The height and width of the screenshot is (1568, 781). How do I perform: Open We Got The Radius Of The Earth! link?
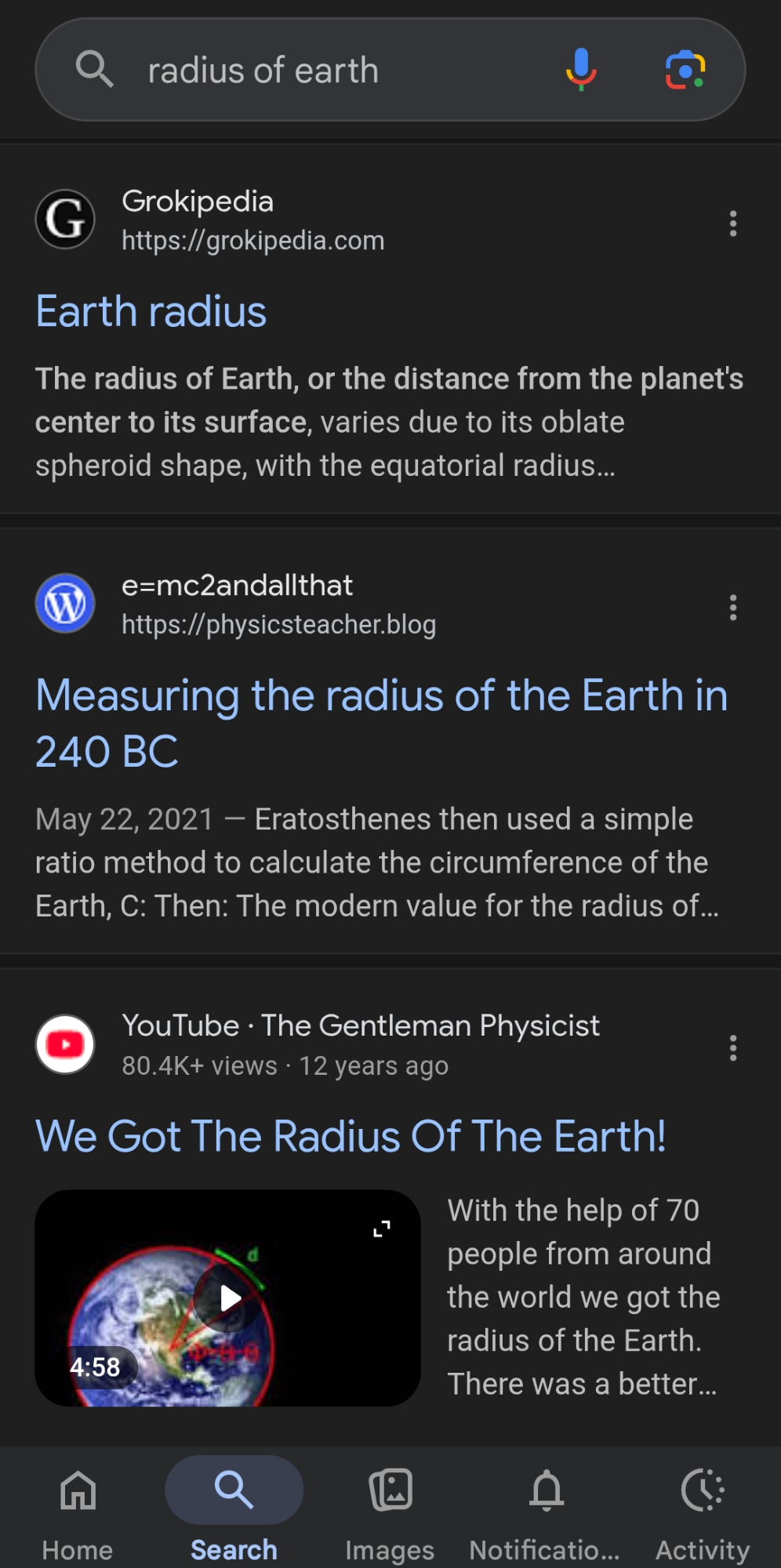coord(351,1136)
